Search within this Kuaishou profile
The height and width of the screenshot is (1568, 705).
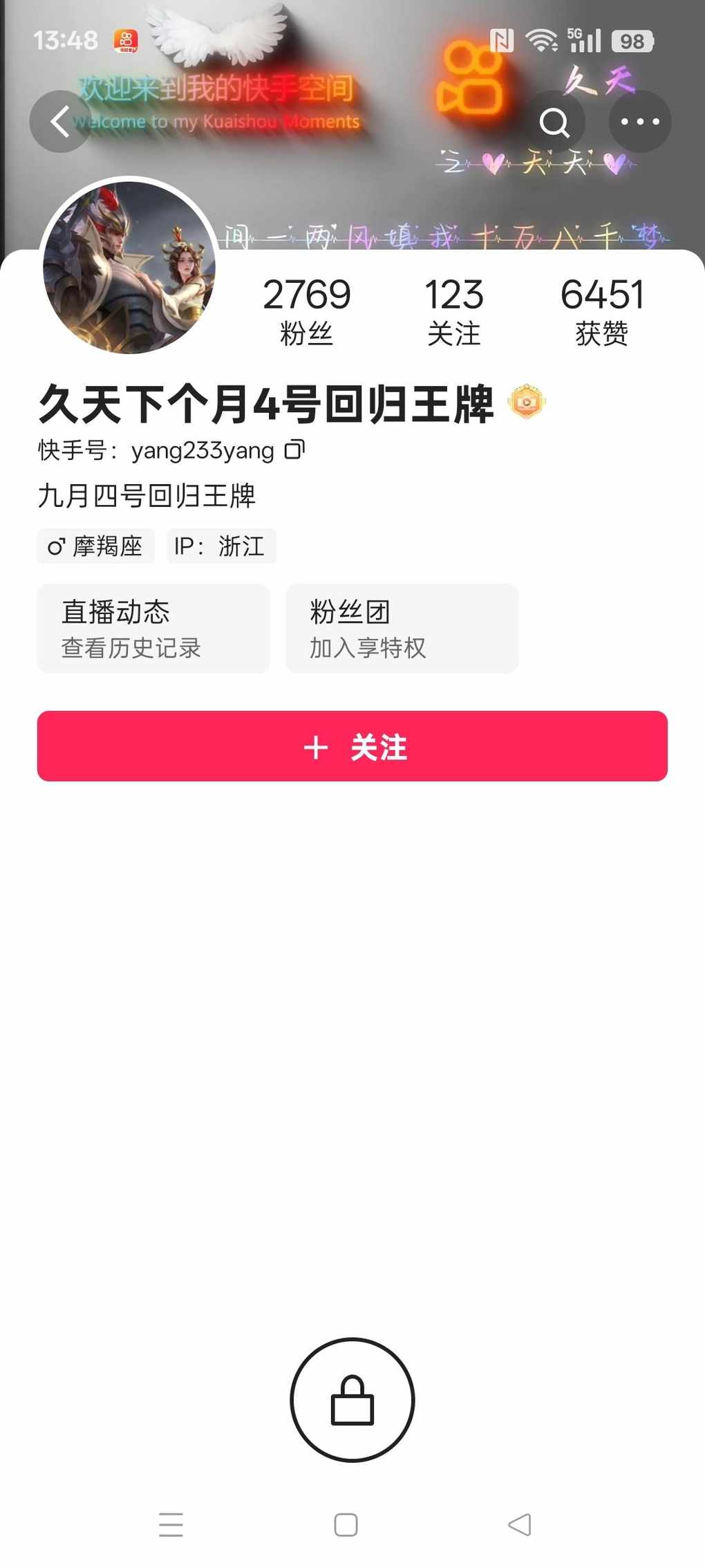click(x=554, y=122)
